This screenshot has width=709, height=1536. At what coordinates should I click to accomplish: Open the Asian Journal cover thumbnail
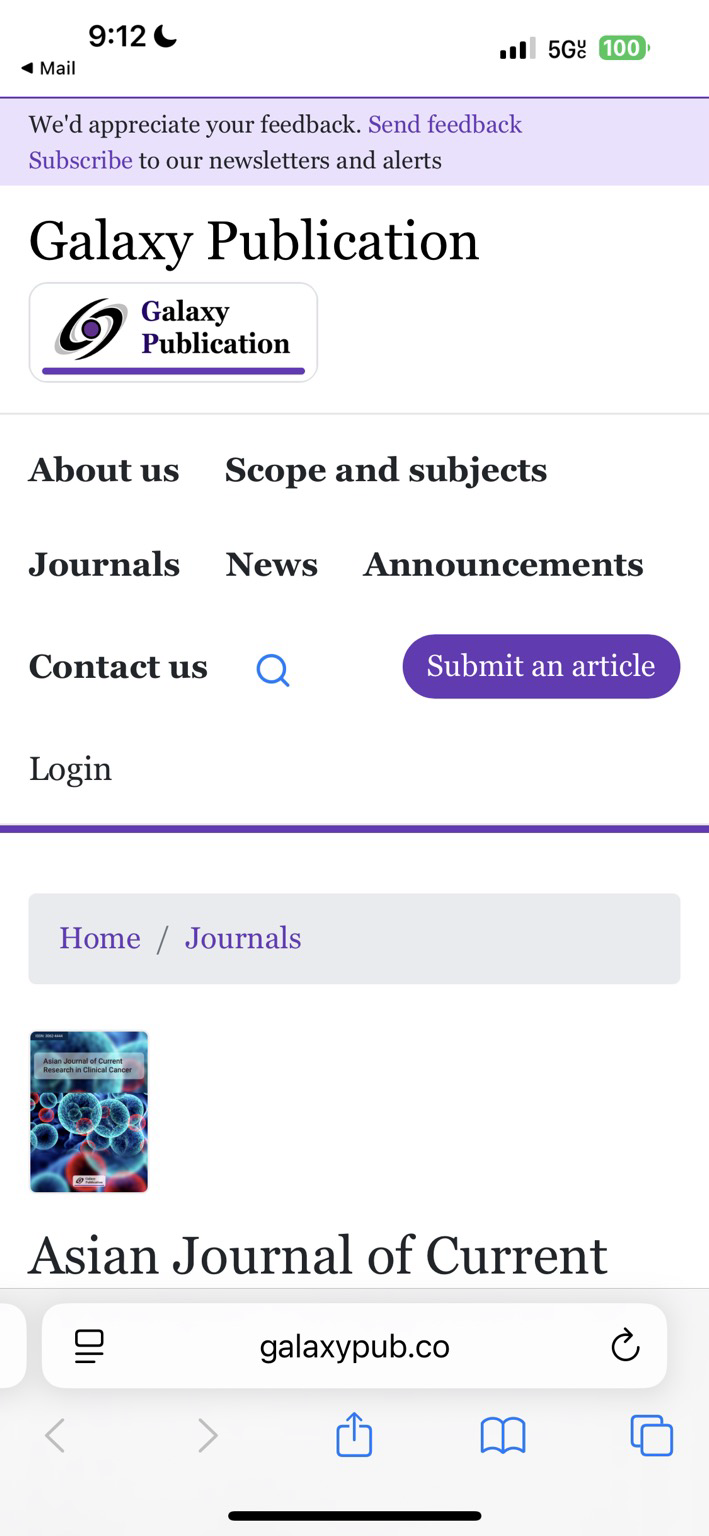pos(89,1111)
